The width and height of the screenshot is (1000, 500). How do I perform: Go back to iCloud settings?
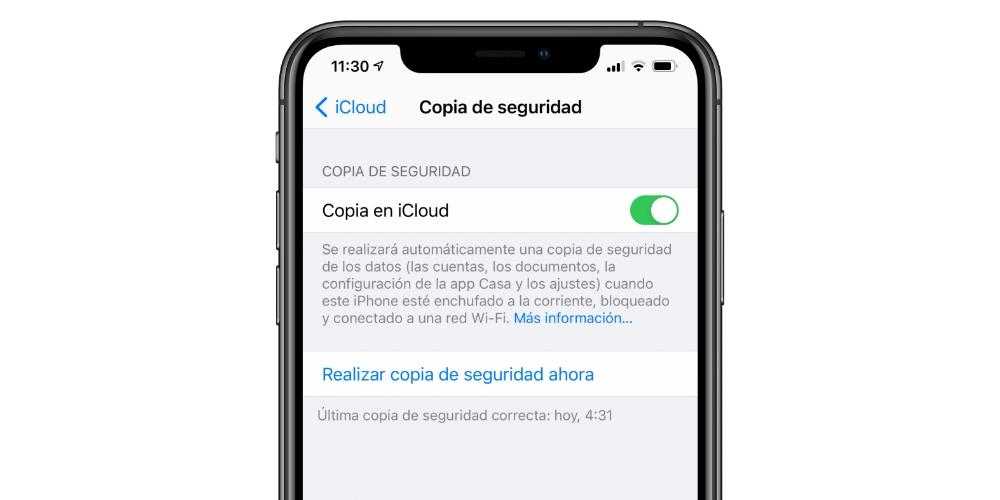click(350, 107)
